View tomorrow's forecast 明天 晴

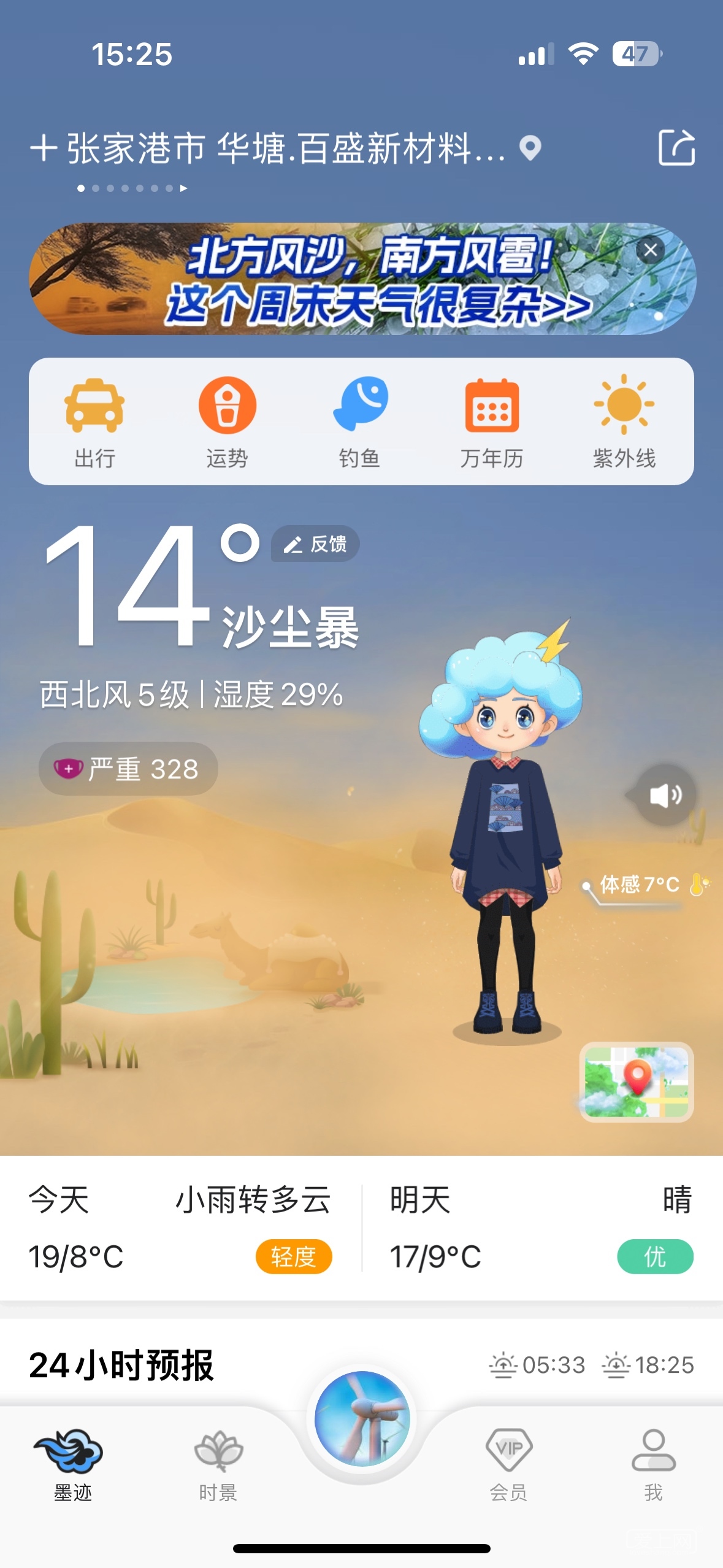click(x=541, y=1228)
